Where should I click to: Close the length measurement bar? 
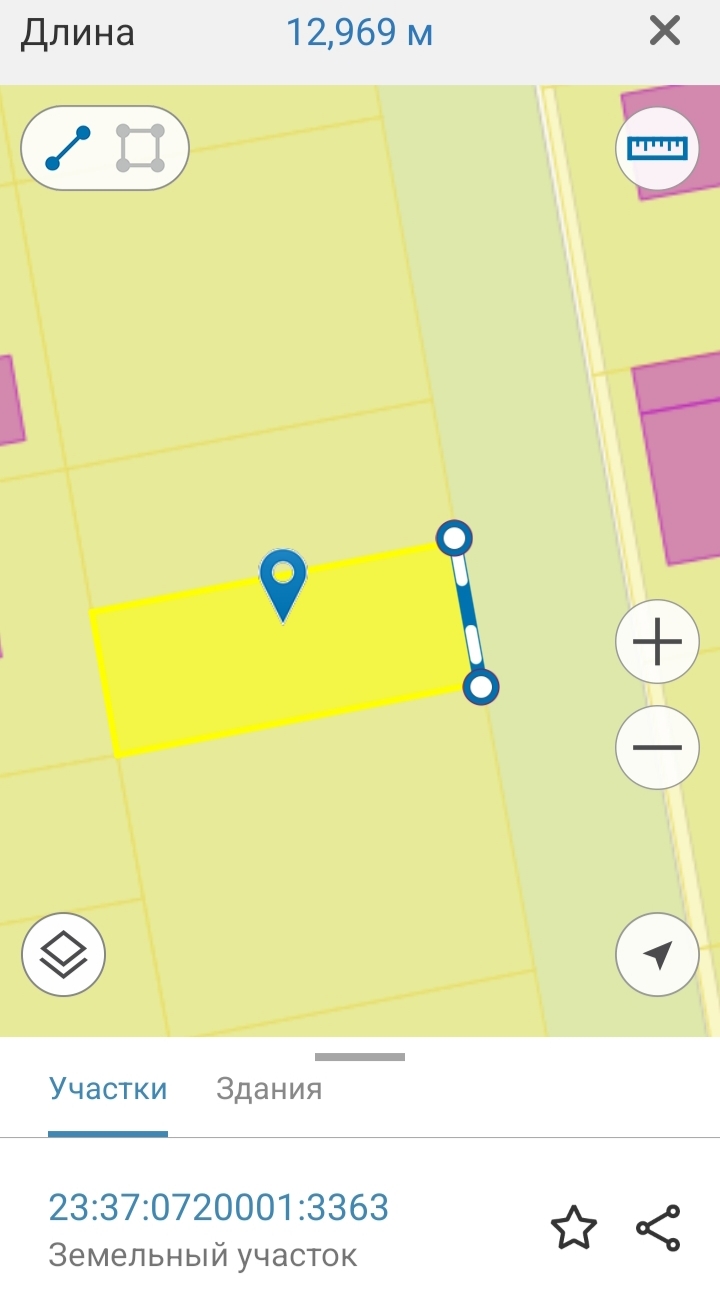tap(664, 32)
